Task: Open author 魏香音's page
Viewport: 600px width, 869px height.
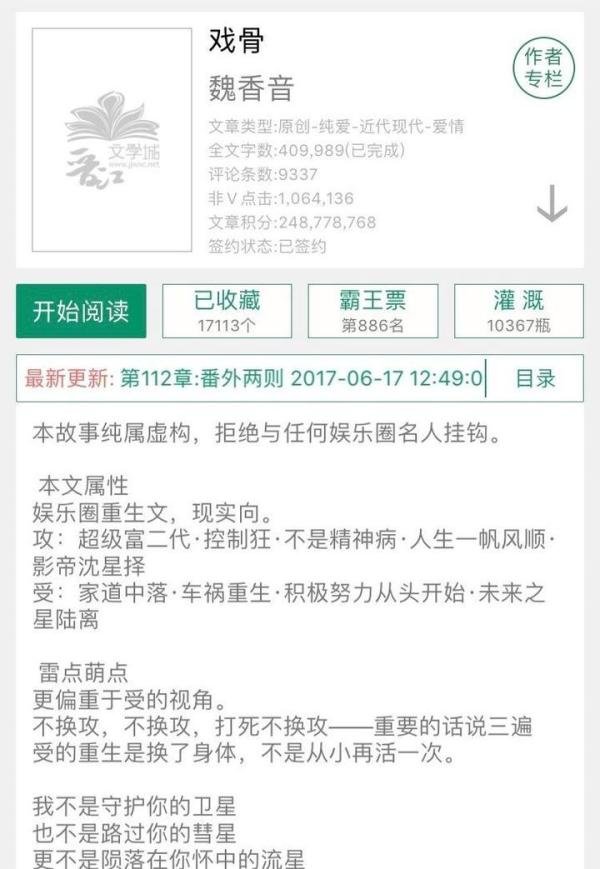Action: coord(250,89)
